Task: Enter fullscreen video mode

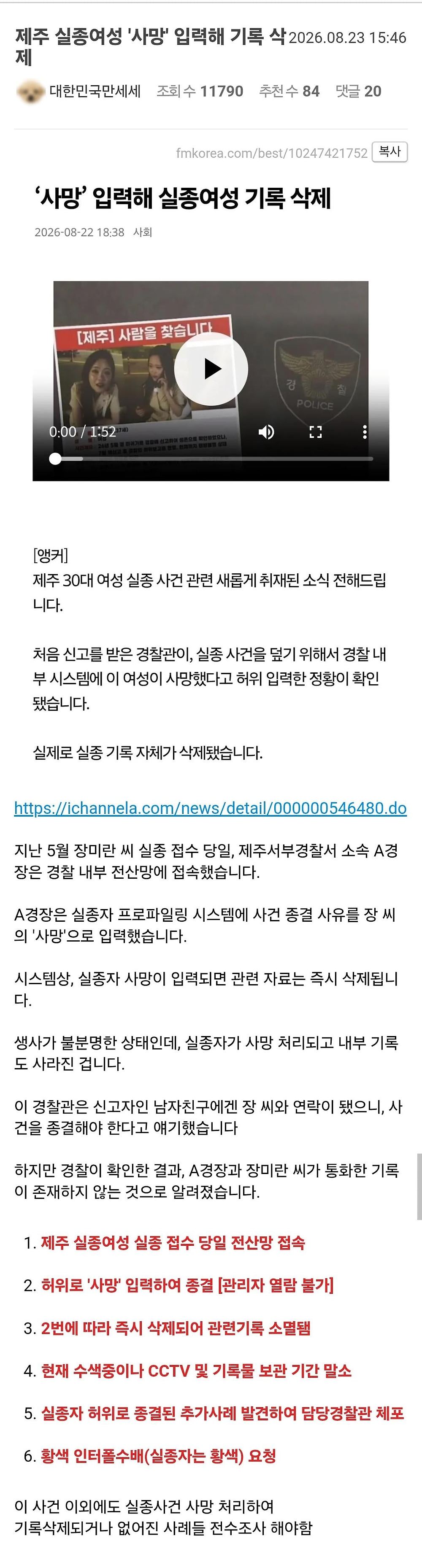Action: point(315,432)
